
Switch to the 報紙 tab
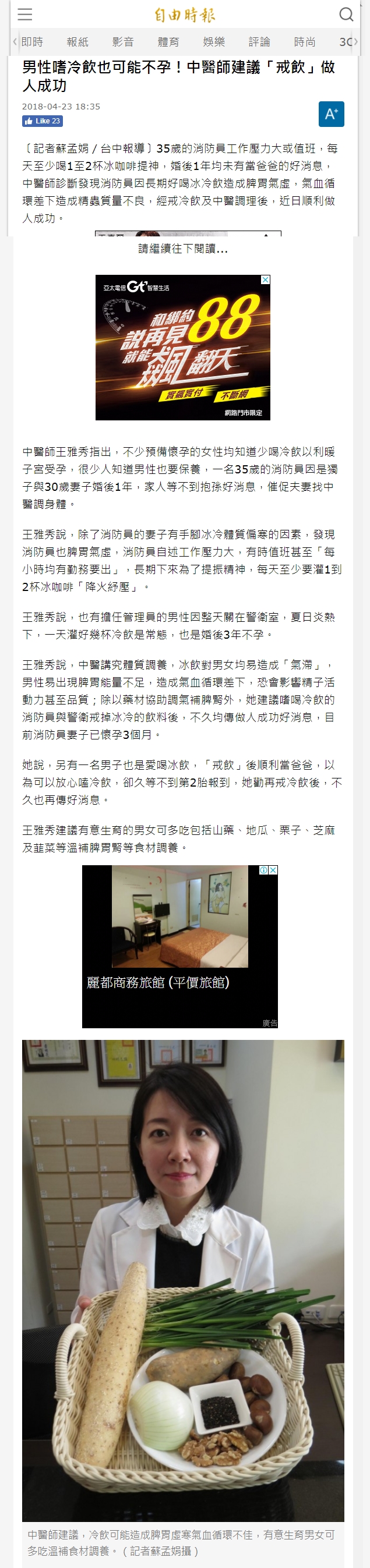click(77, 42)
